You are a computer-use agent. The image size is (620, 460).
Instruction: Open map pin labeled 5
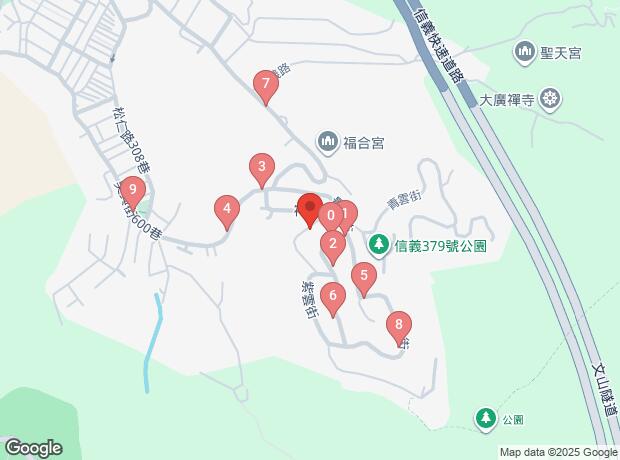364,276
